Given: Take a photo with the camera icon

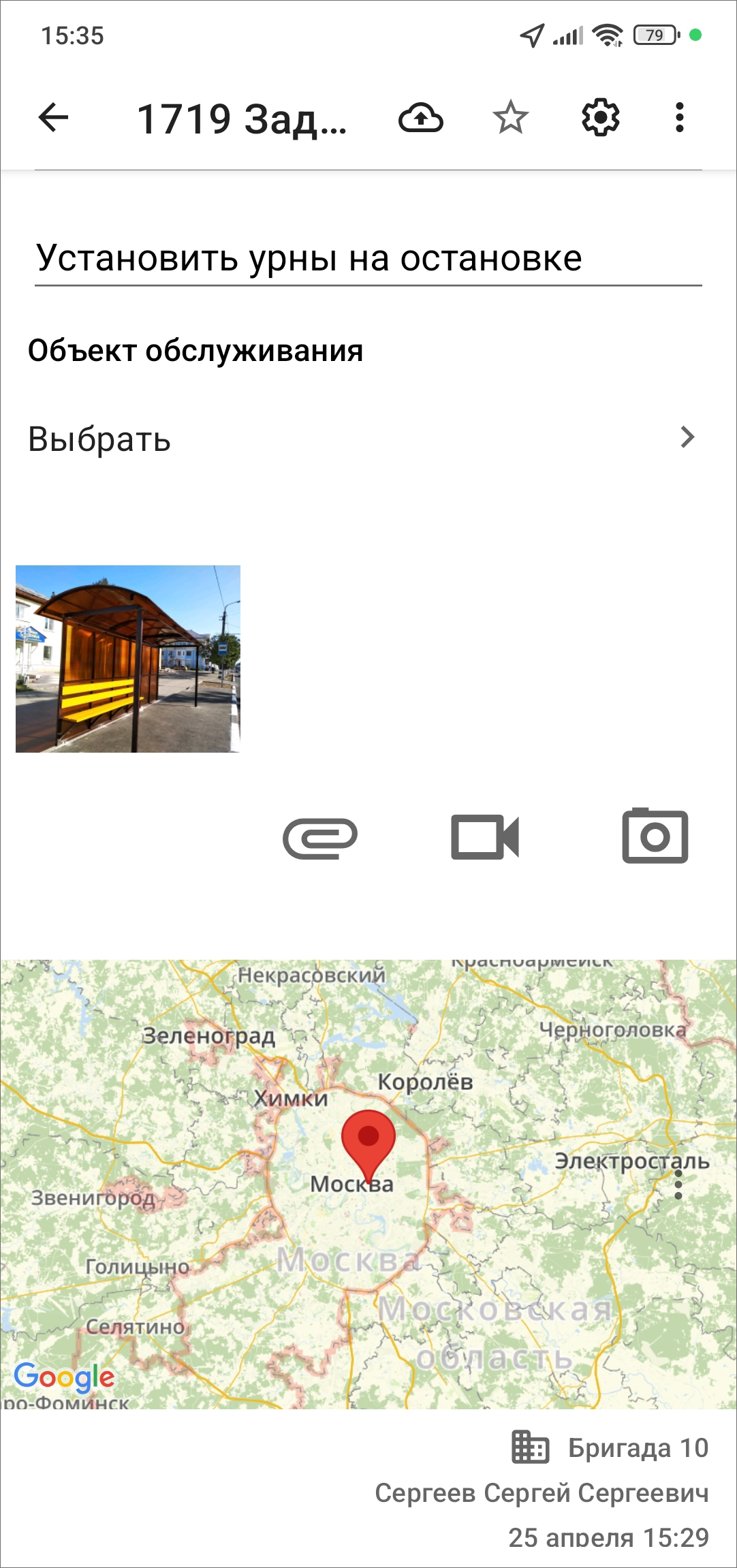Looking at the screenshot, I should pyautogui.click(x=655, y=837).
